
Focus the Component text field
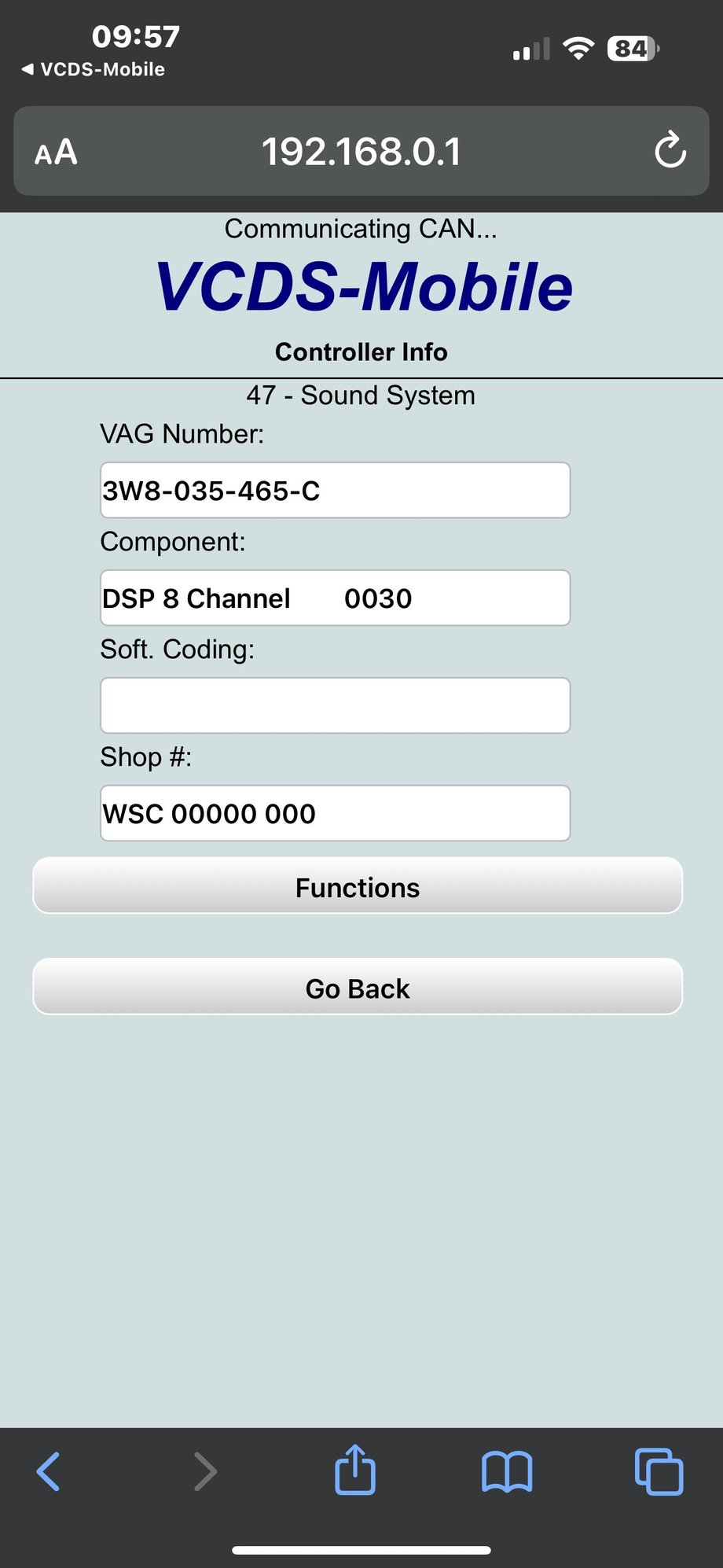click(x=335, y=598)
